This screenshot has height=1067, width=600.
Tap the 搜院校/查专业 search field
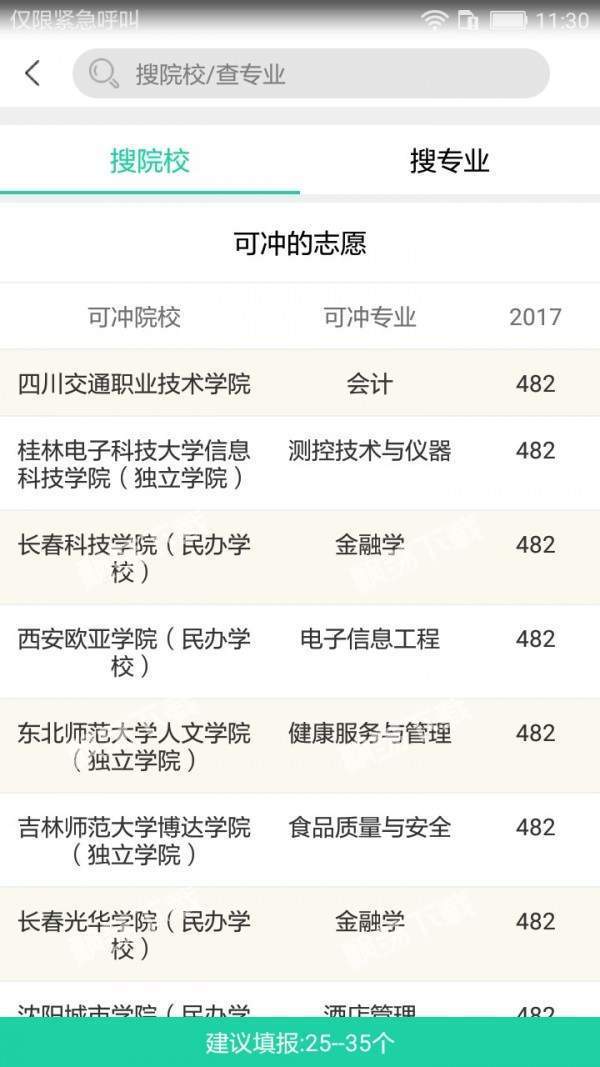pyautogui.click(x=310, y=74)
